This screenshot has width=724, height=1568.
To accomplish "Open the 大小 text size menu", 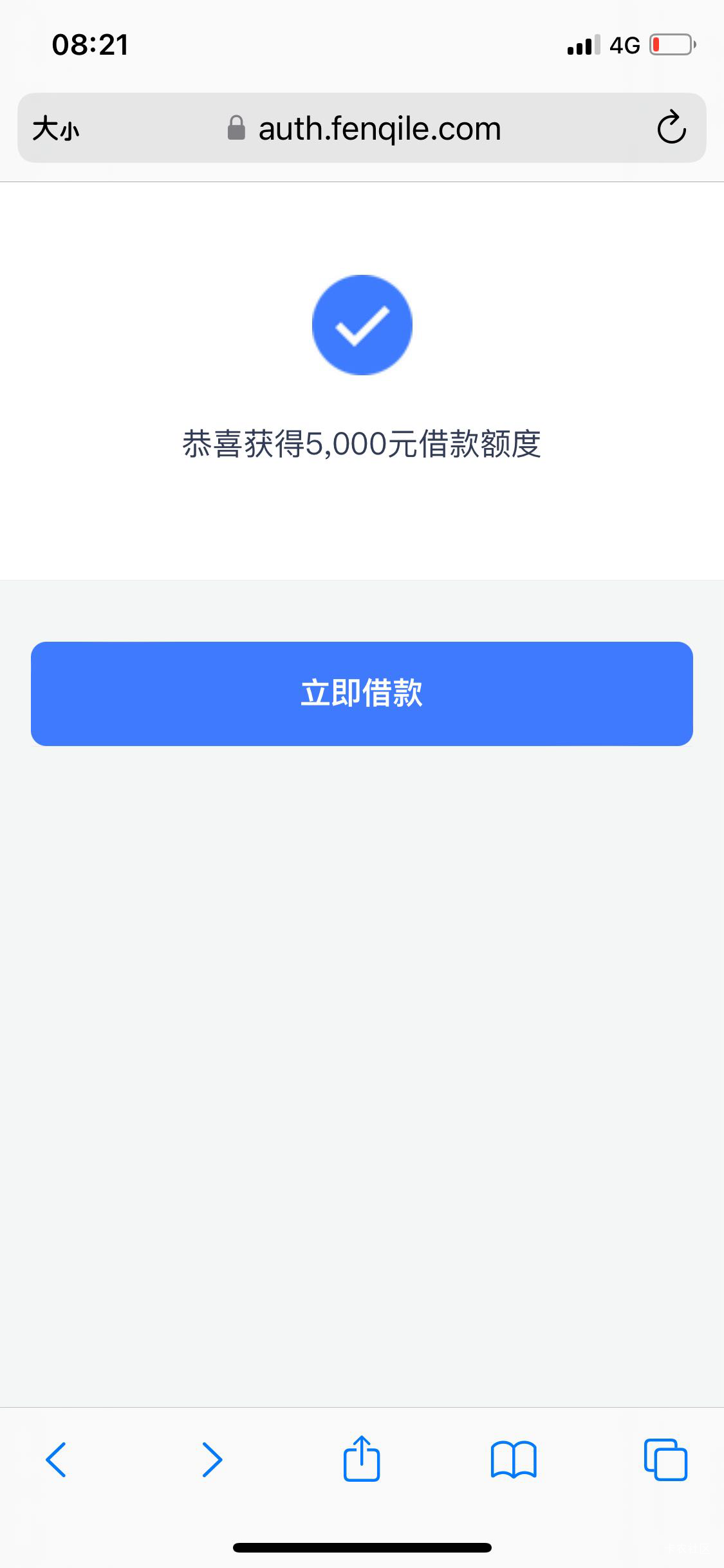I will [x=56, y=128].
